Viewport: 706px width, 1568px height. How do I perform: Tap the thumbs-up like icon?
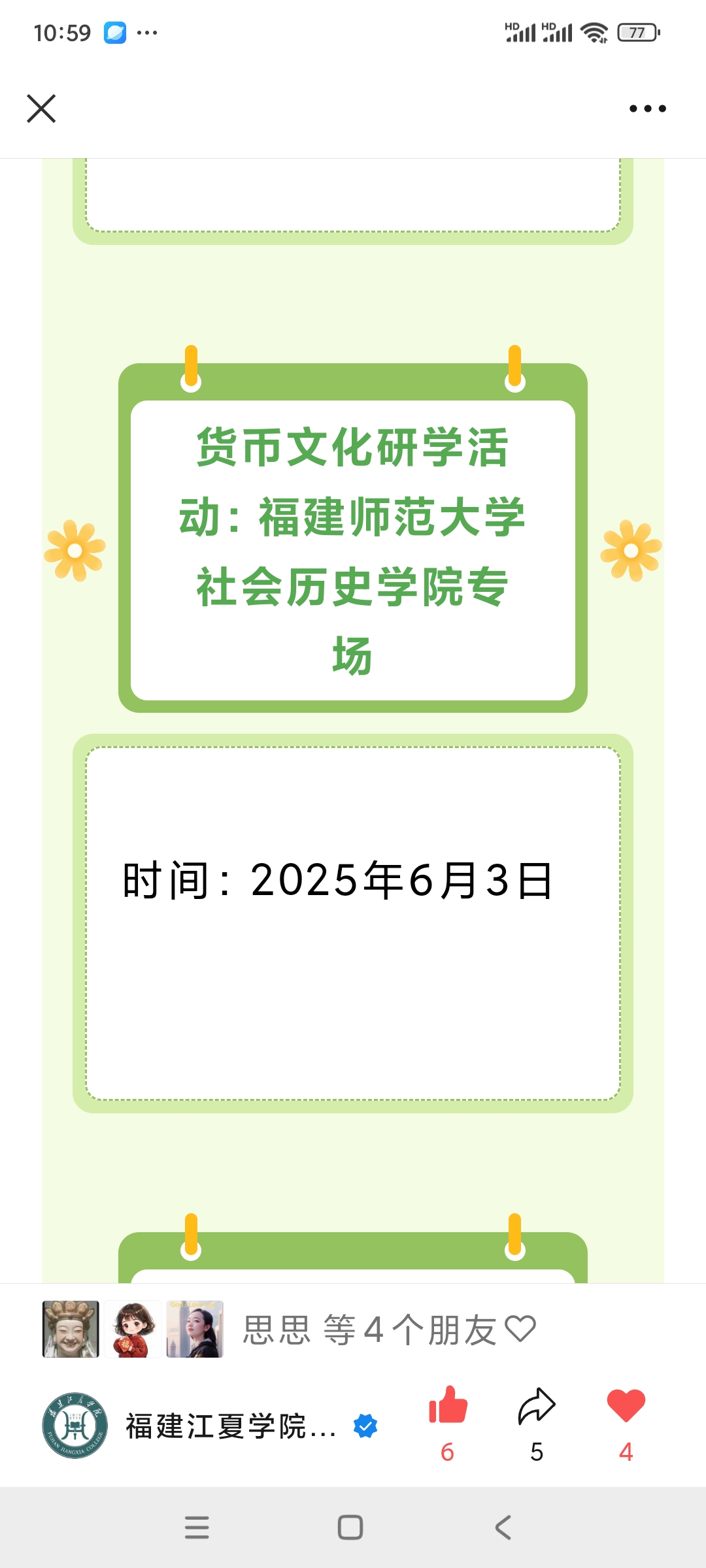point(448,1406)
